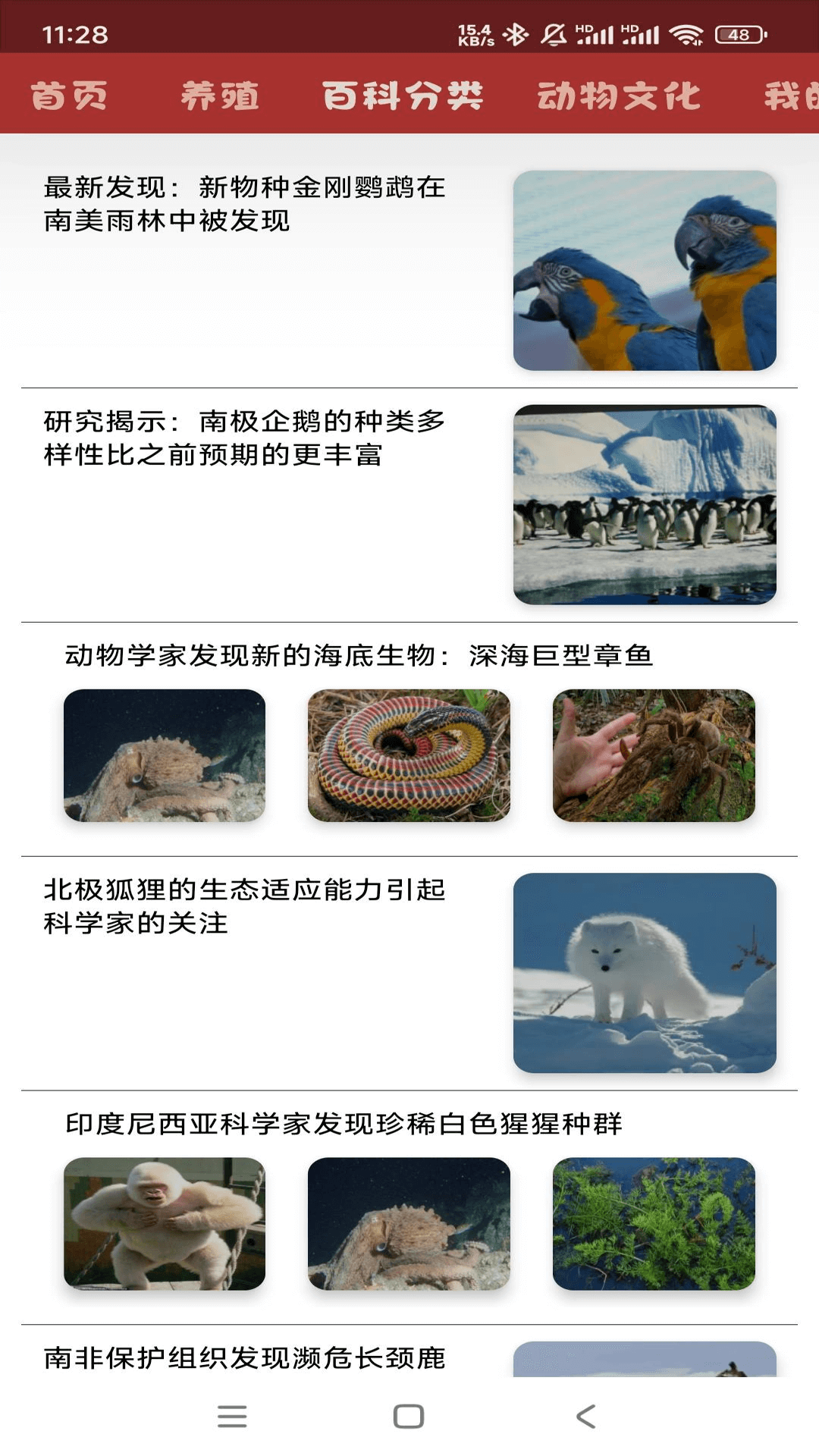
Task: Read the 深海巨型章鱼 article
Action: [359, 655]
